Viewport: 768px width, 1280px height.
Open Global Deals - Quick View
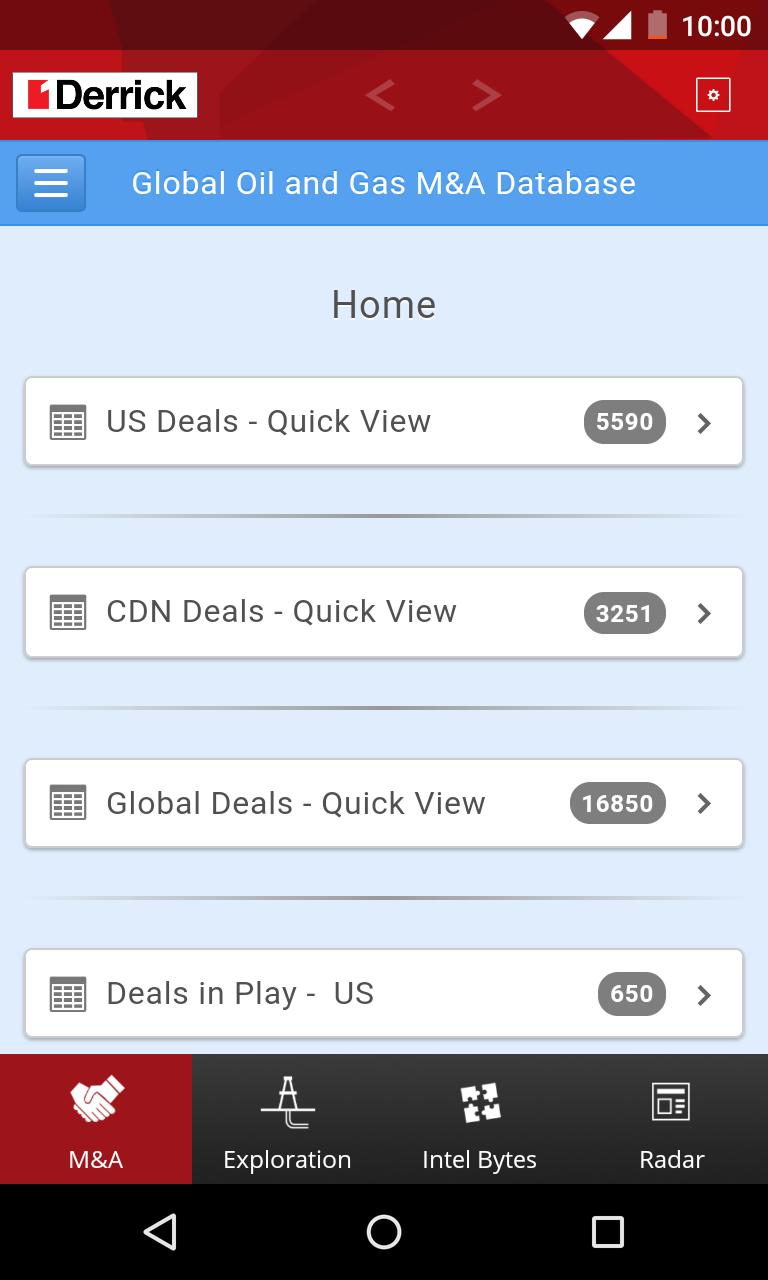pos(384,803)
